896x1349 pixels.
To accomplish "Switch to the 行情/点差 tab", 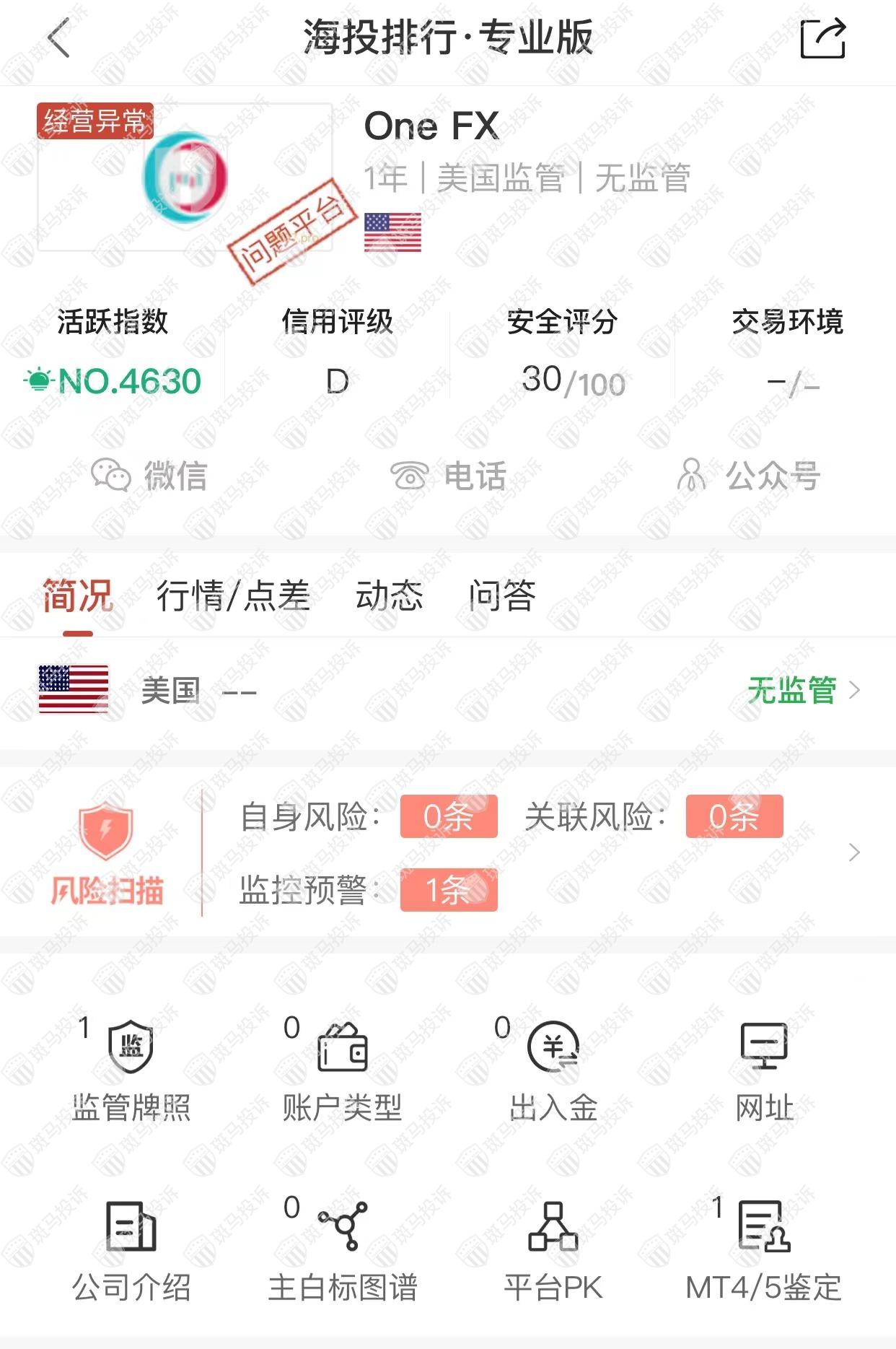I will tap(233, 596).
